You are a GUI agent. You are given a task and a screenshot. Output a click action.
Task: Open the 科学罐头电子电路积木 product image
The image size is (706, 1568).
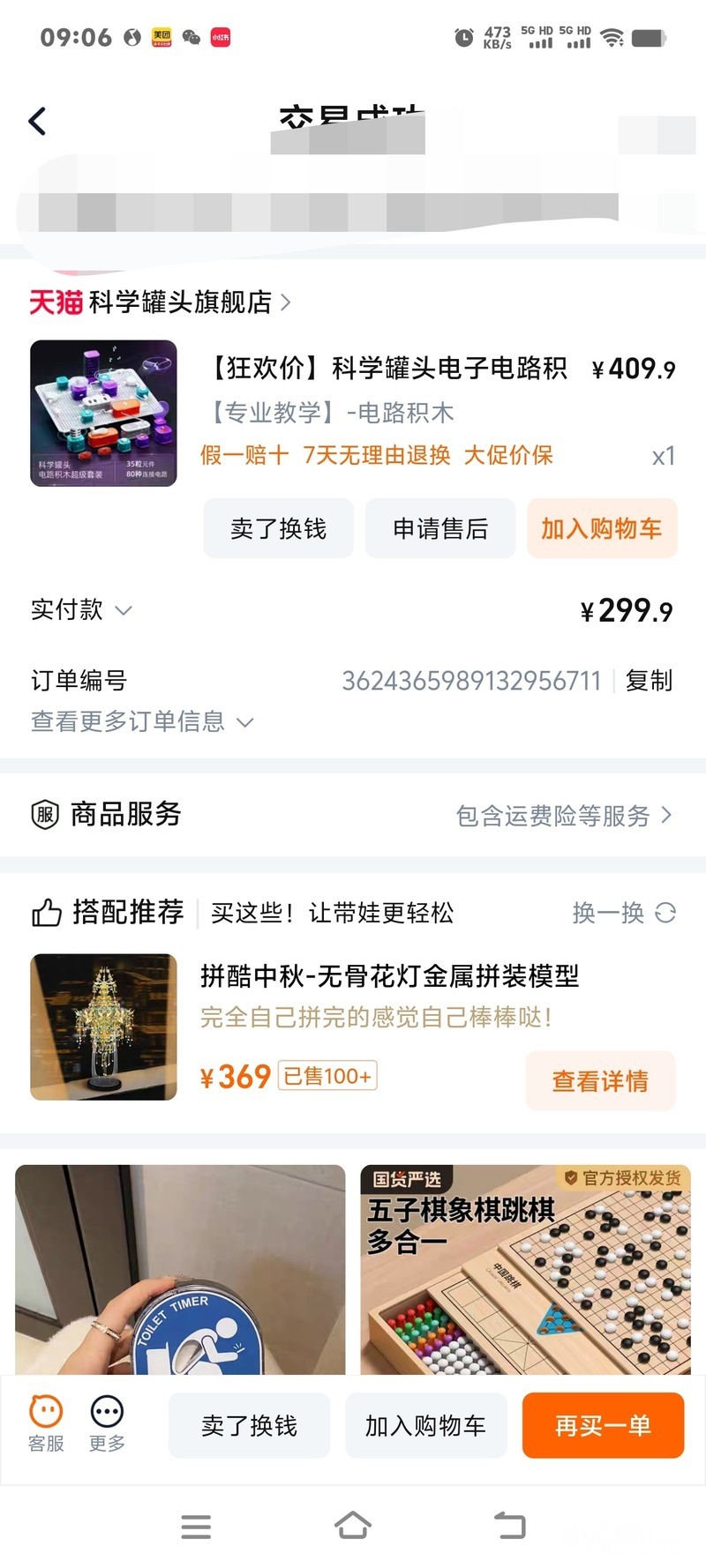coord(103,414)
